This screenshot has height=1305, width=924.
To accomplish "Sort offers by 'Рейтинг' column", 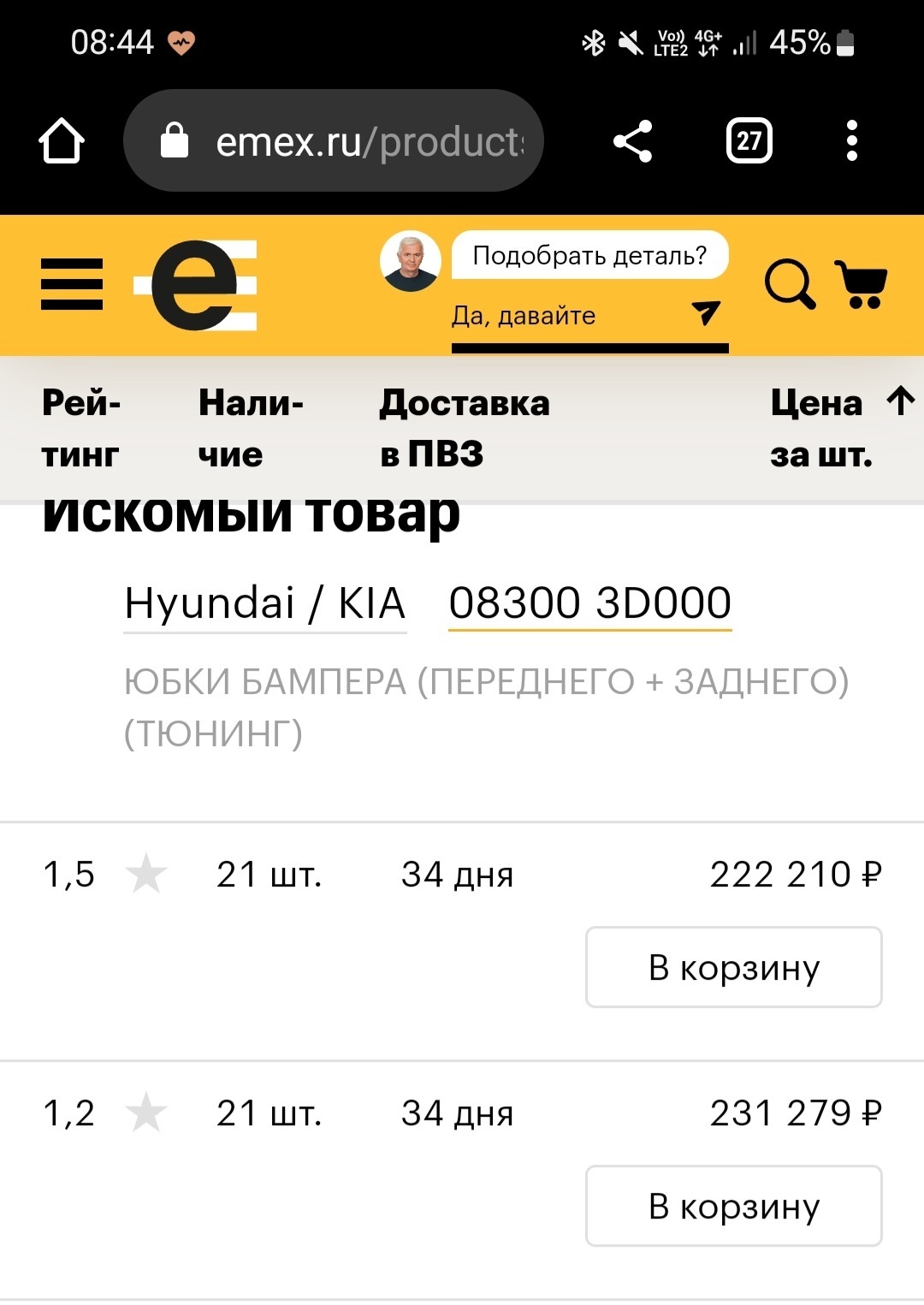I will click(x=81, y=428).
